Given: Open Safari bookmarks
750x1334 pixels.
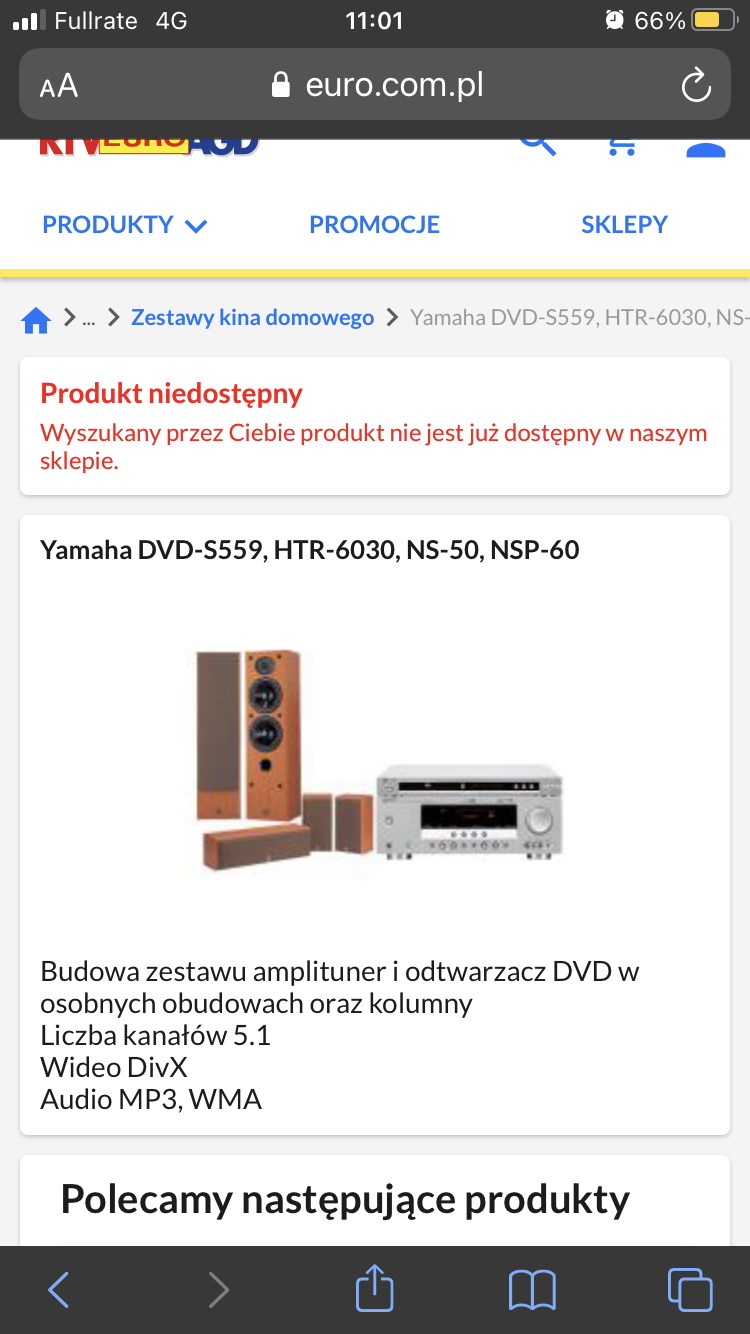Looking at the screenshot, I should [x=532, y=1290].
